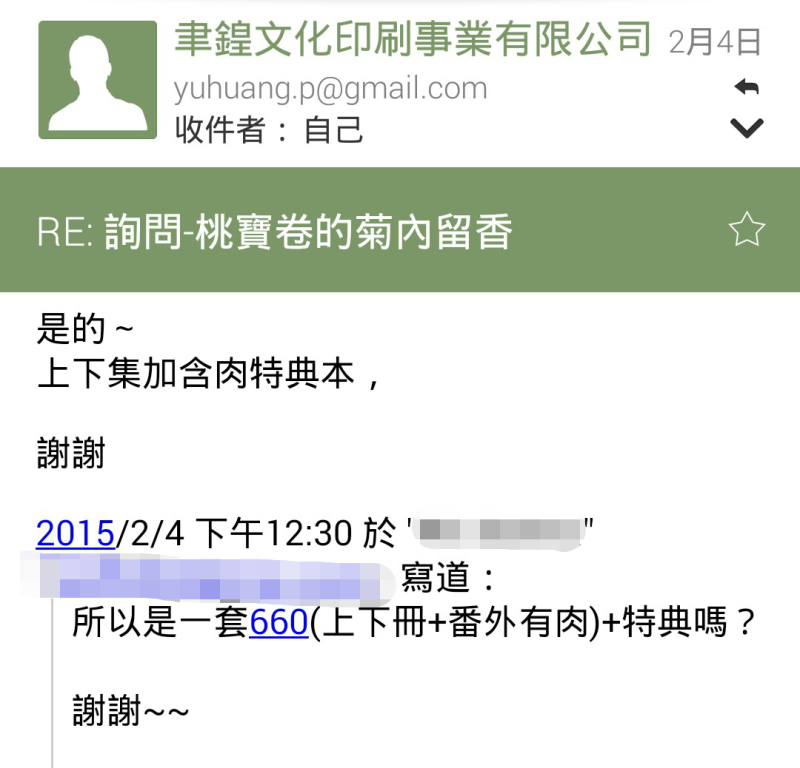Tap the 2015 date link
The width and height of the screenshot is (800, 768).
75,533
